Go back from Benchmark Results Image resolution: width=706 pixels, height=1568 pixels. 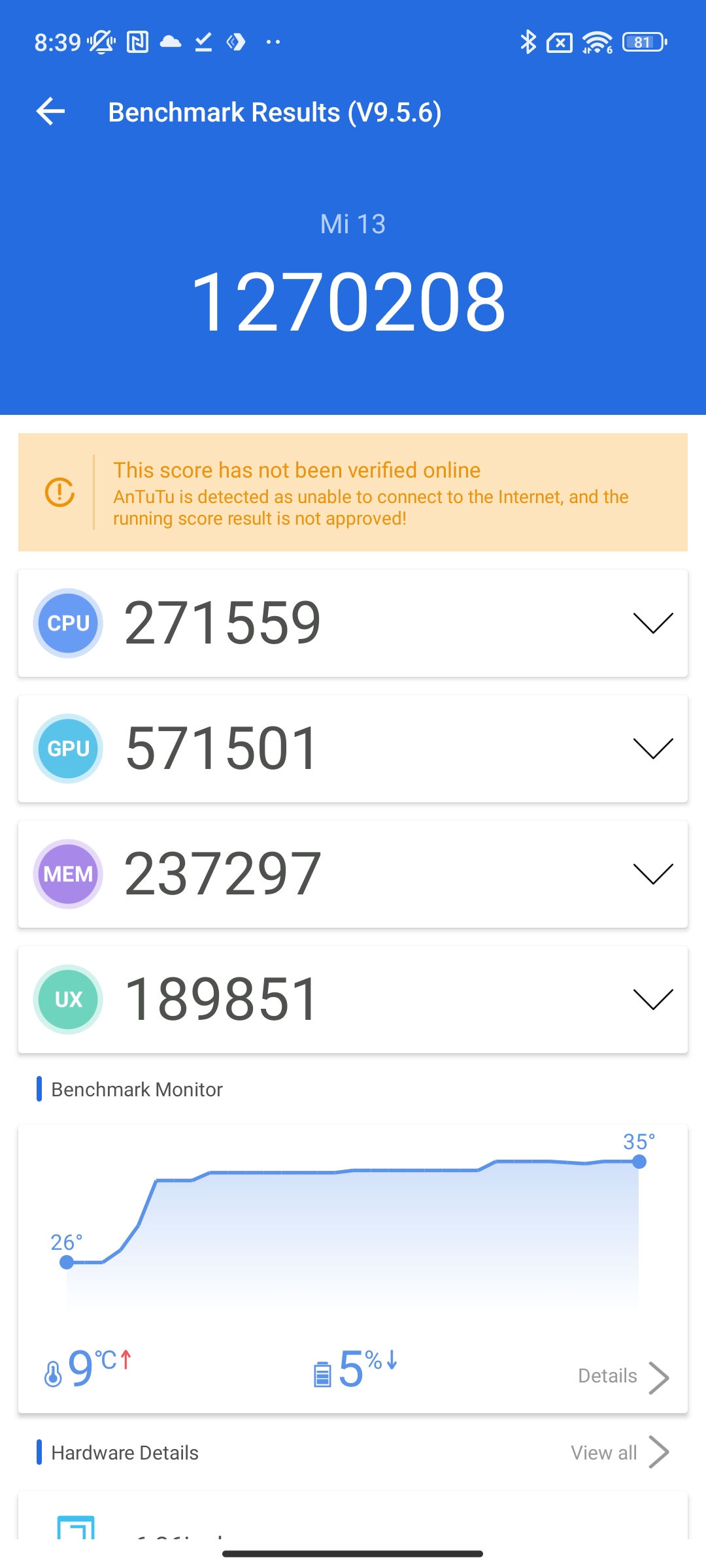50,112
